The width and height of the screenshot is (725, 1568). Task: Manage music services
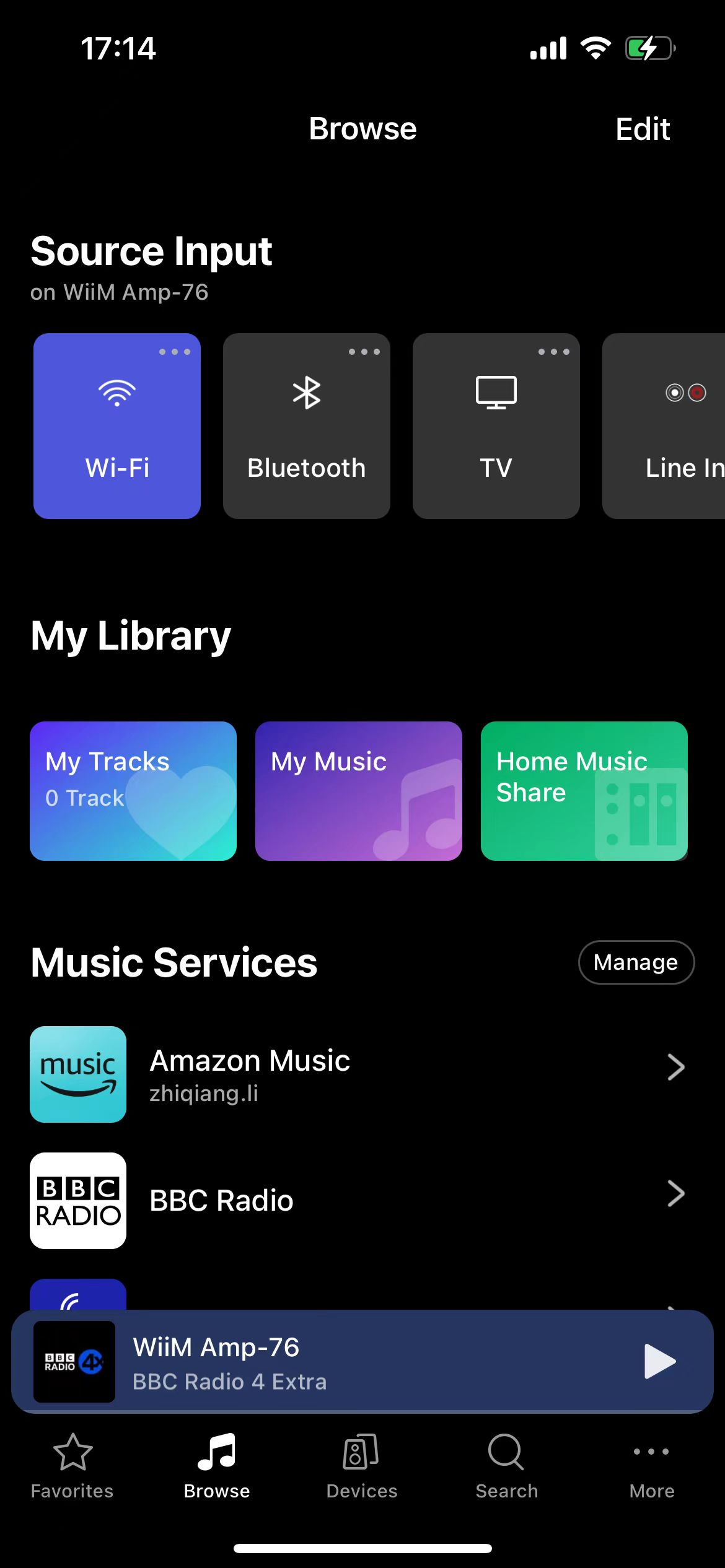[x=636, y=962]
